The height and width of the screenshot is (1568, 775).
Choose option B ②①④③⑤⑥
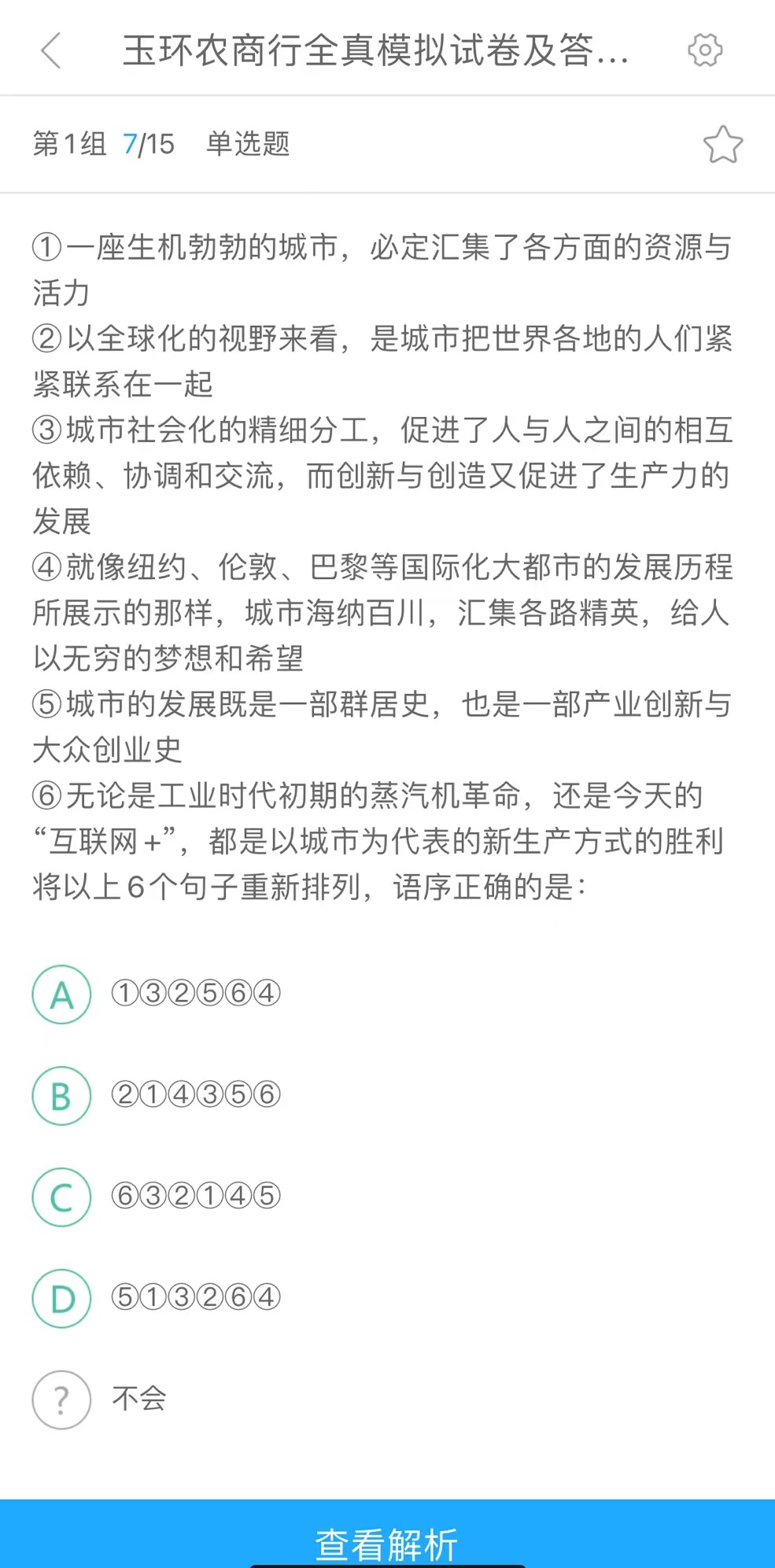(61, 1095)
